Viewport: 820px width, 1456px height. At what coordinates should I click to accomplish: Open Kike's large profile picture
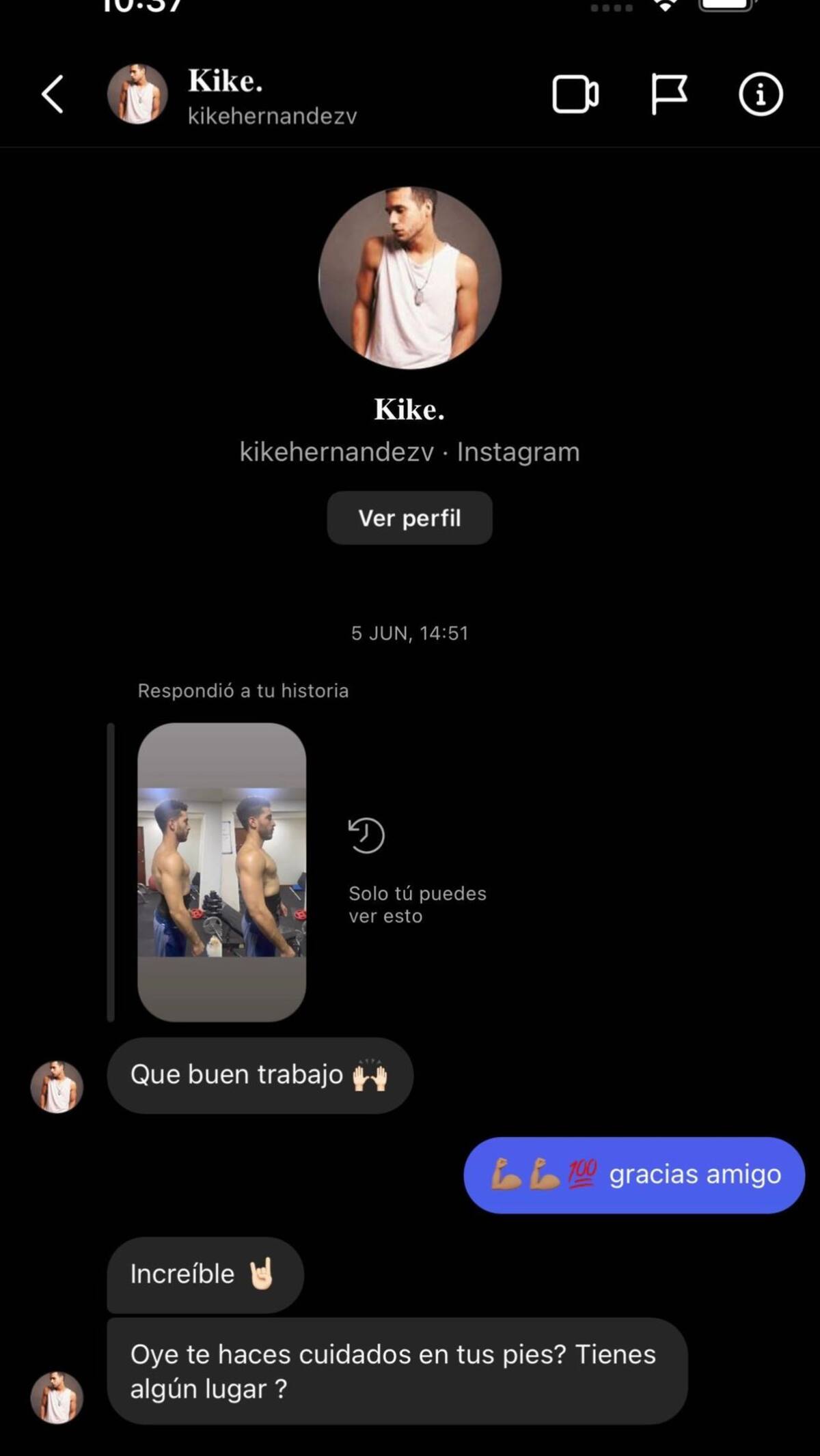[x=409, y=278]
